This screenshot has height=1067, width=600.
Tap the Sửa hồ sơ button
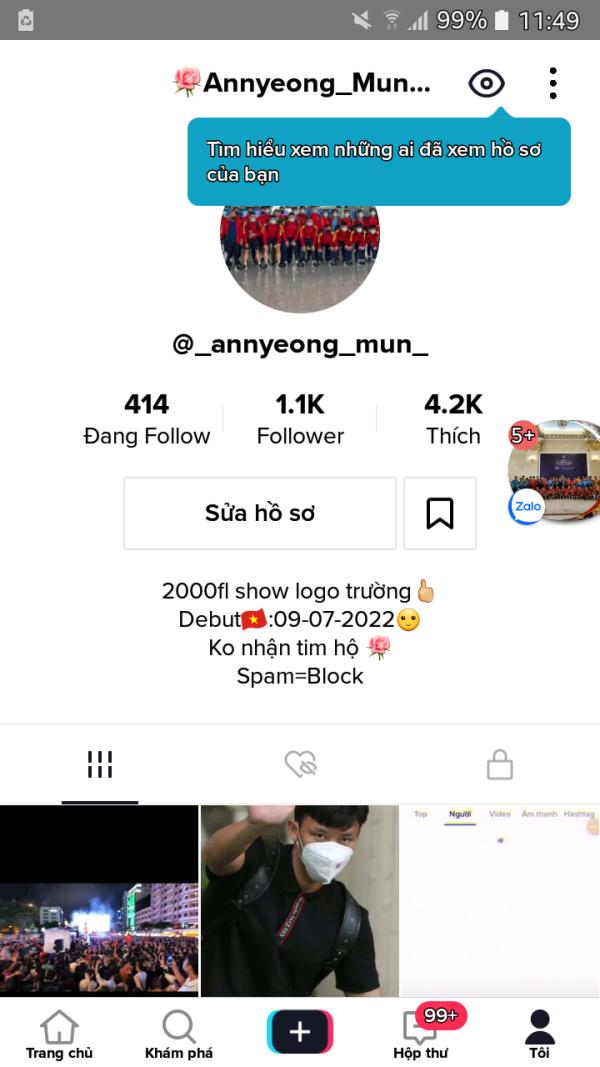(x=260, y=513)
